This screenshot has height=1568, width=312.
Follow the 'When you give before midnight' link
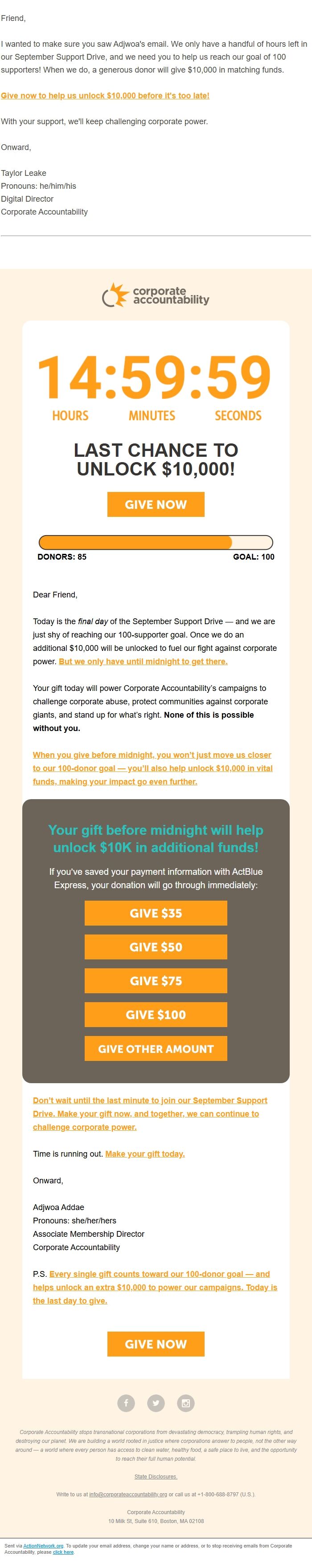coord(152,768)
